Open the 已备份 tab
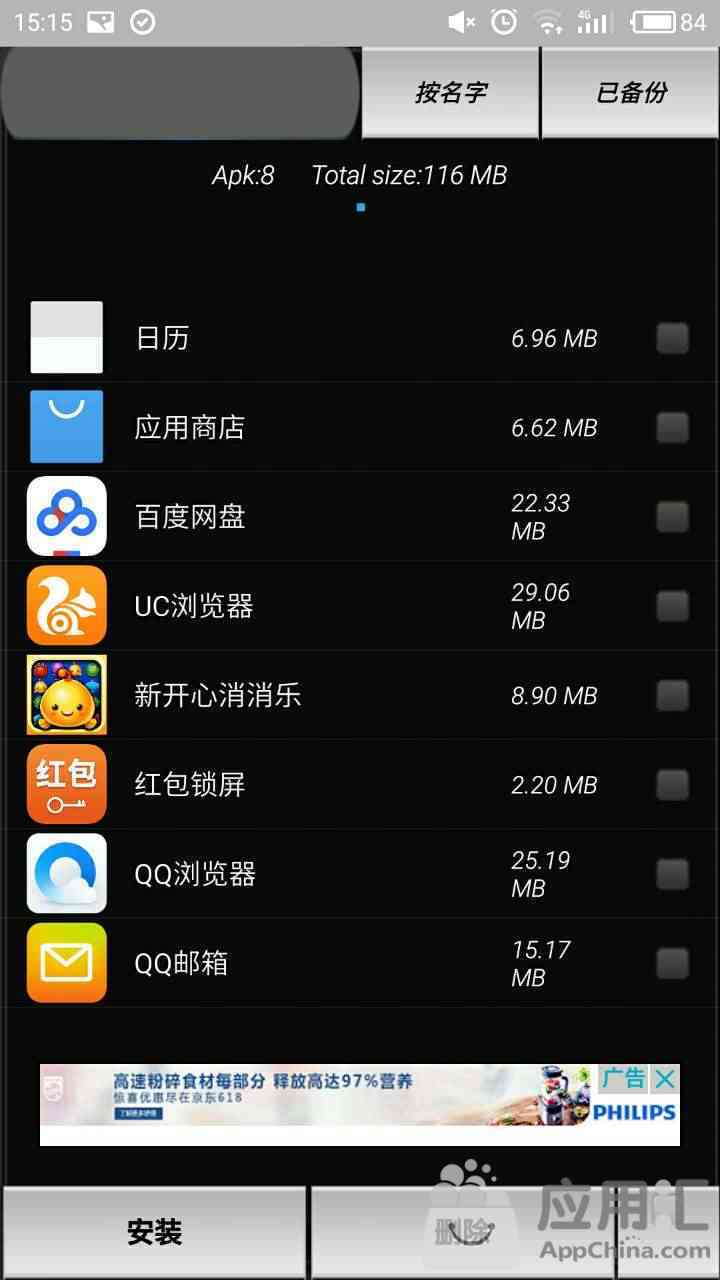This screenshot has height=1280, width=720. tap(631, 92)
